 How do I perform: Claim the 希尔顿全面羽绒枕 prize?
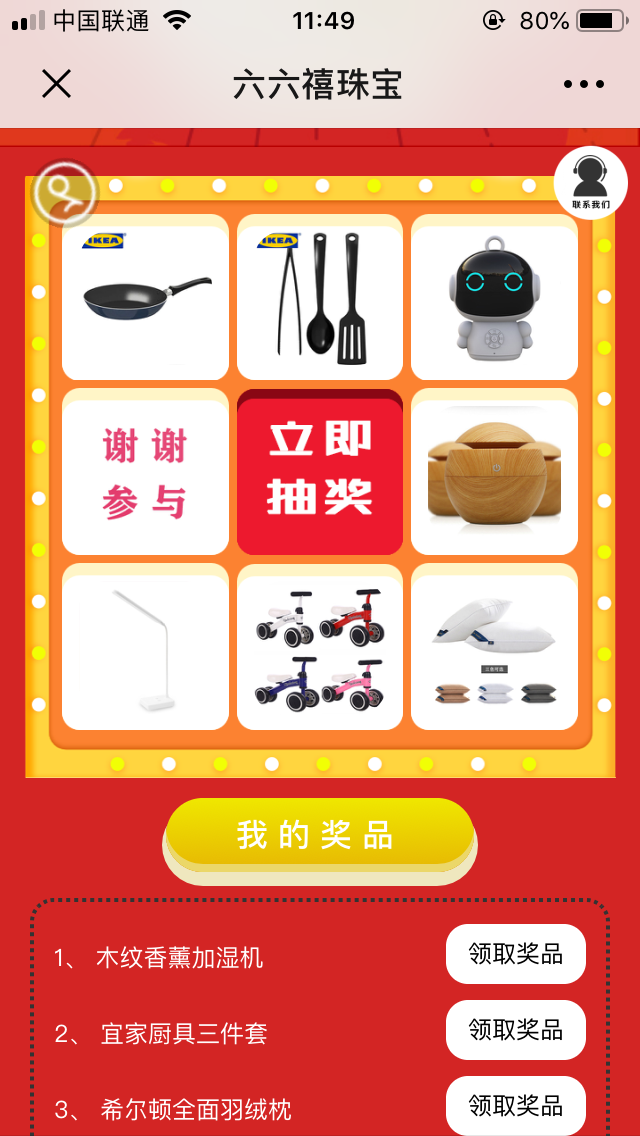coord(515,1105)
